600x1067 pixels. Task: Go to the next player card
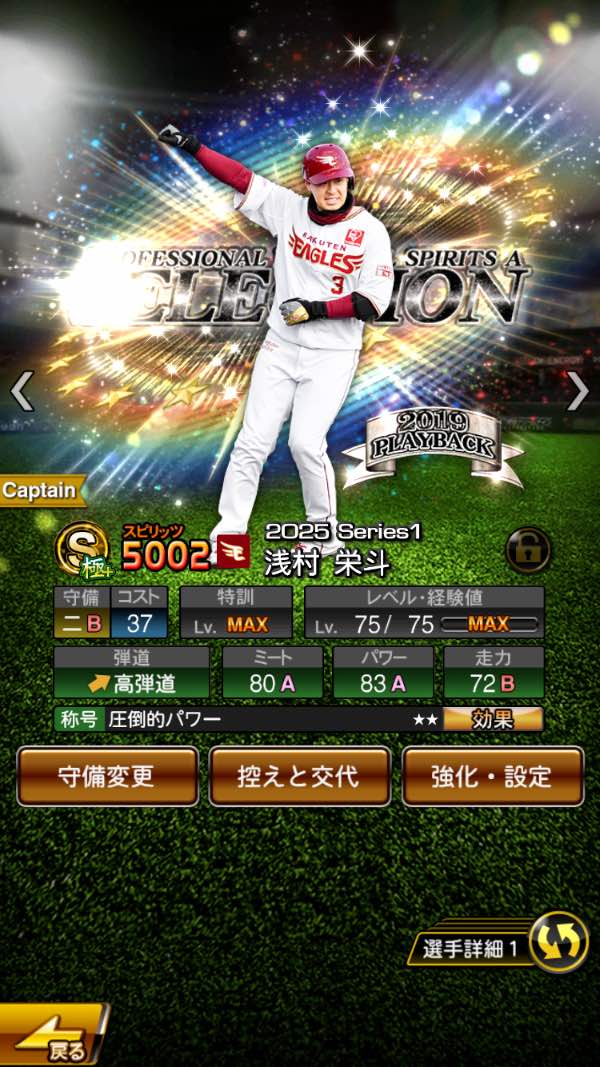click(578, 392)
